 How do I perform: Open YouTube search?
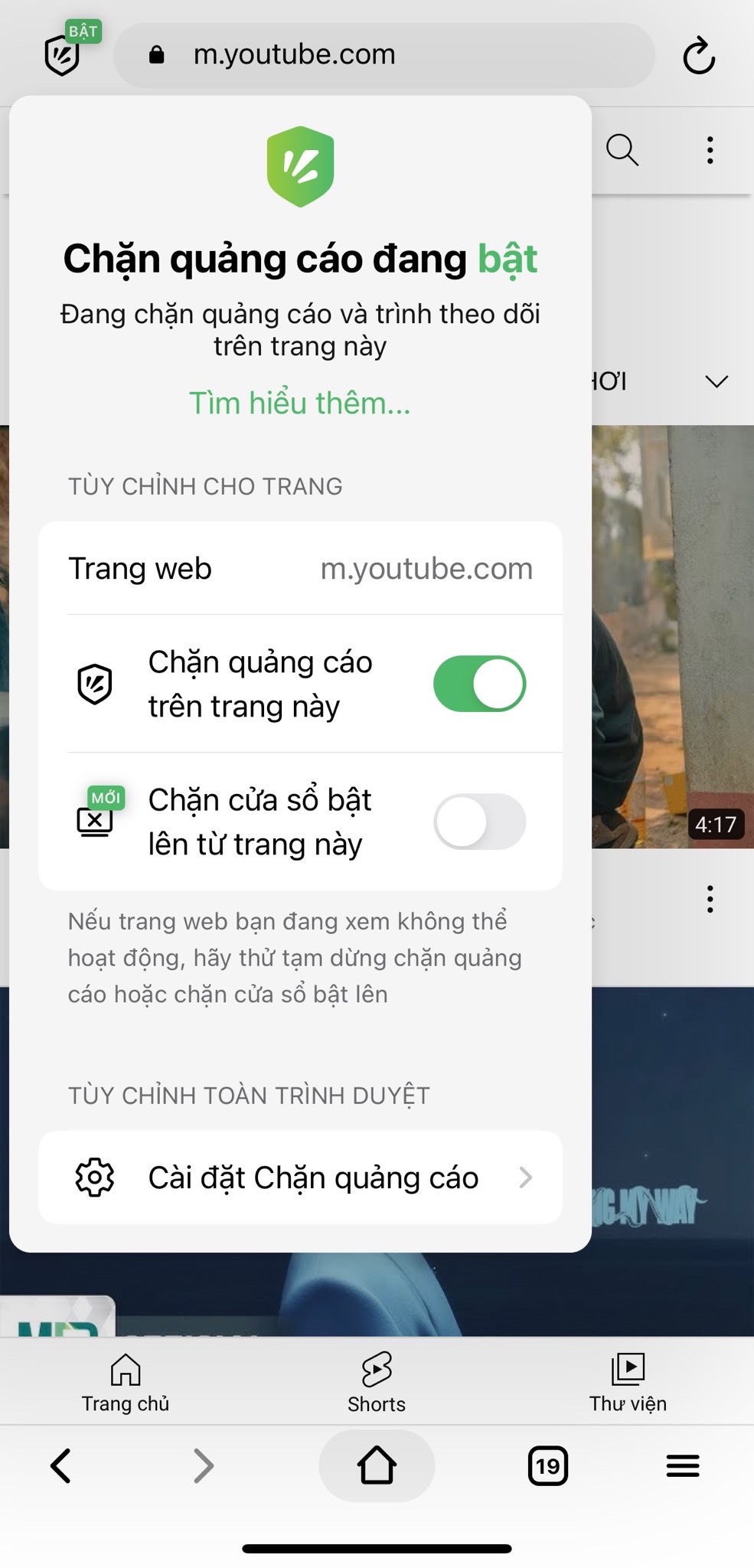click(x=622, y=150)
